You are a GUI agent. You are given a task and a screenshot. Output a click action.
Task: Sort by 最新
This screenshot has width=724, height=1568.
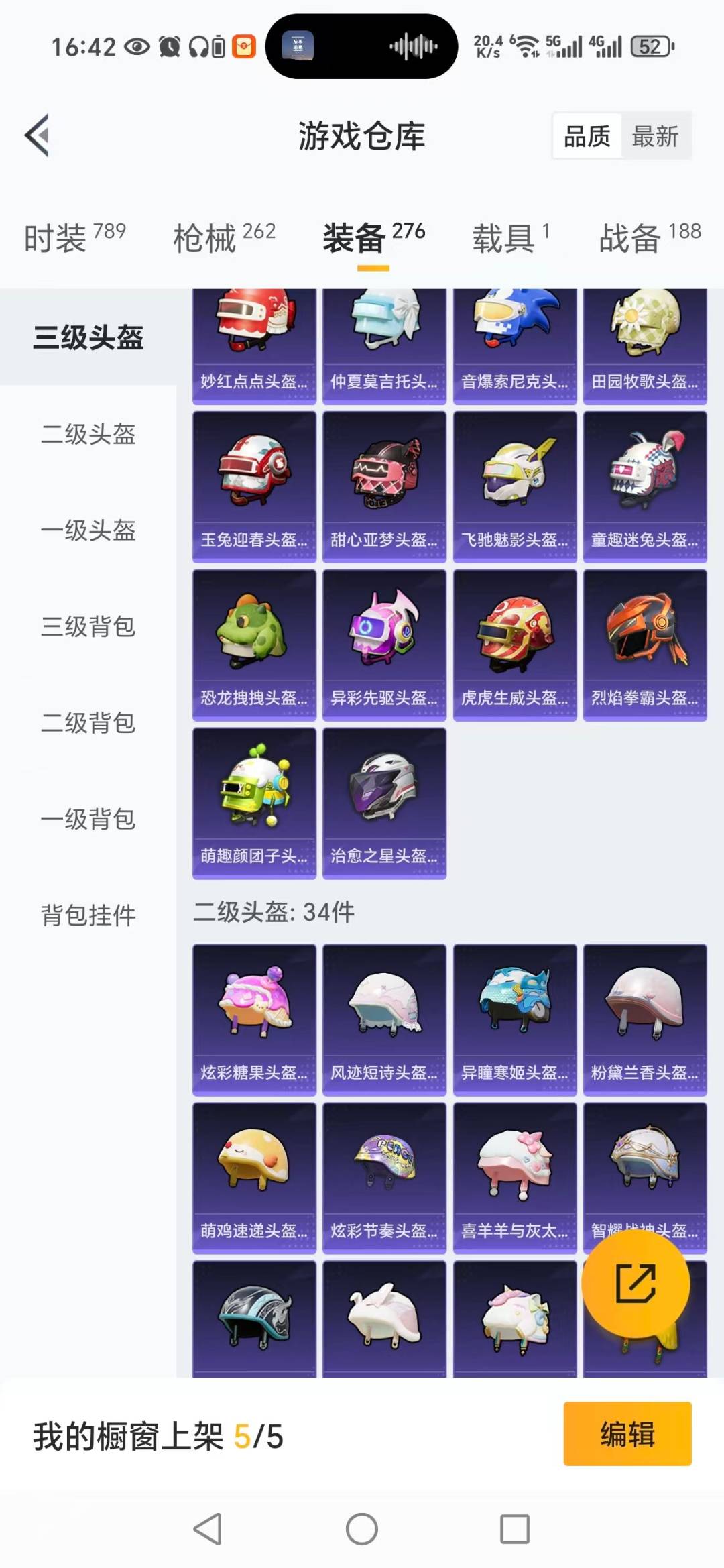(x=654, y=136)
